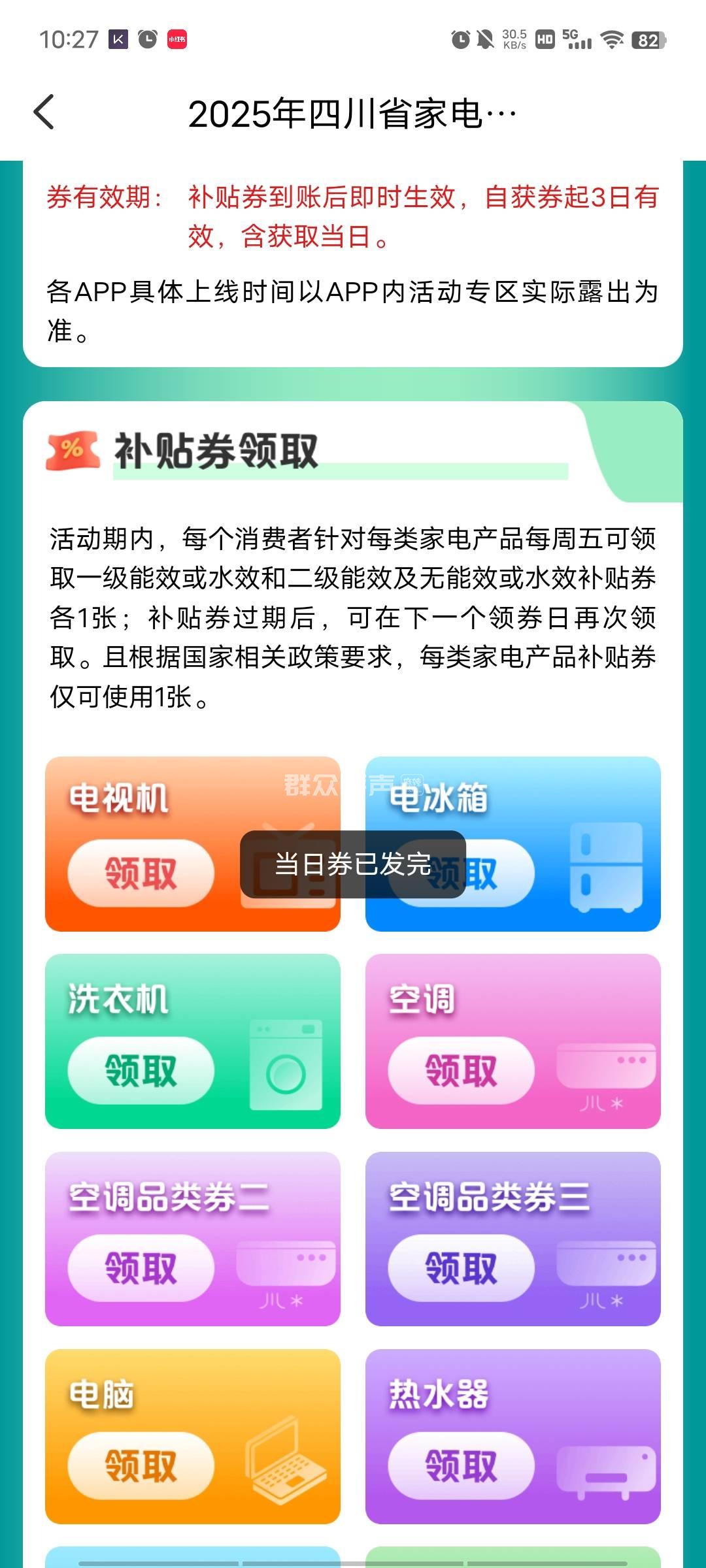Viewport: 706px width, 1568px height.
Task: Go back using the top-left arrow
Action: 44,112
